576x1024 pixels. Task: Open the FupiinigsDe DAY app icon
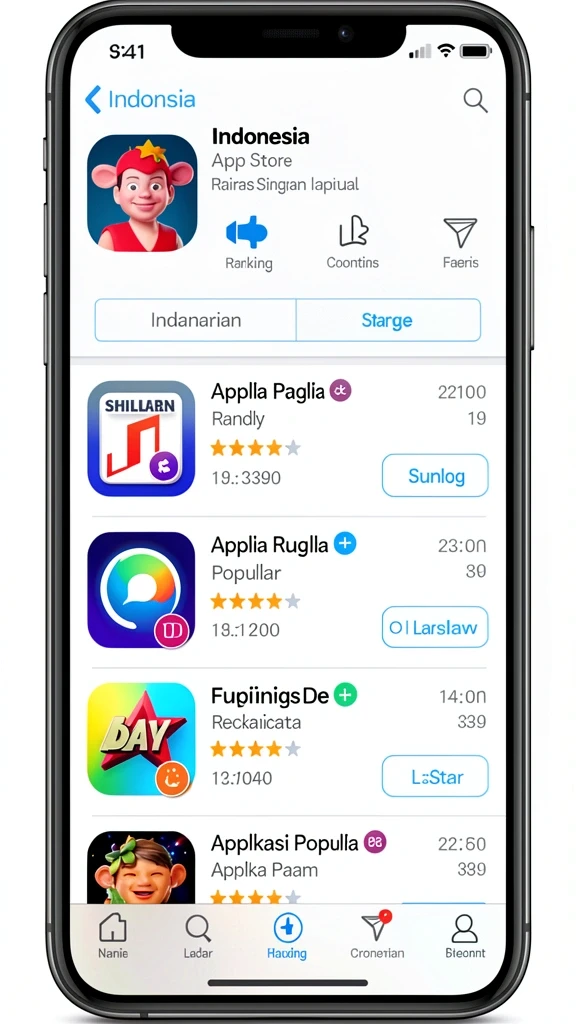point(141,739)
